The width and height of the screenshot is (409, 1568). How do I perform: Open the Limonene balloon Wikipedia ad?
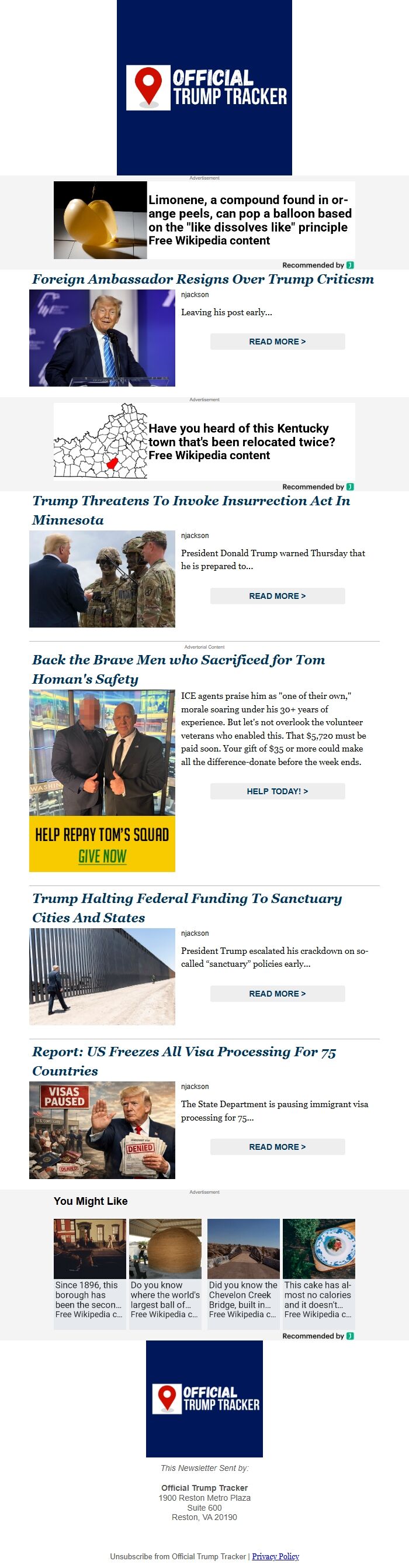pyautogui.click(x=204, y=220)
